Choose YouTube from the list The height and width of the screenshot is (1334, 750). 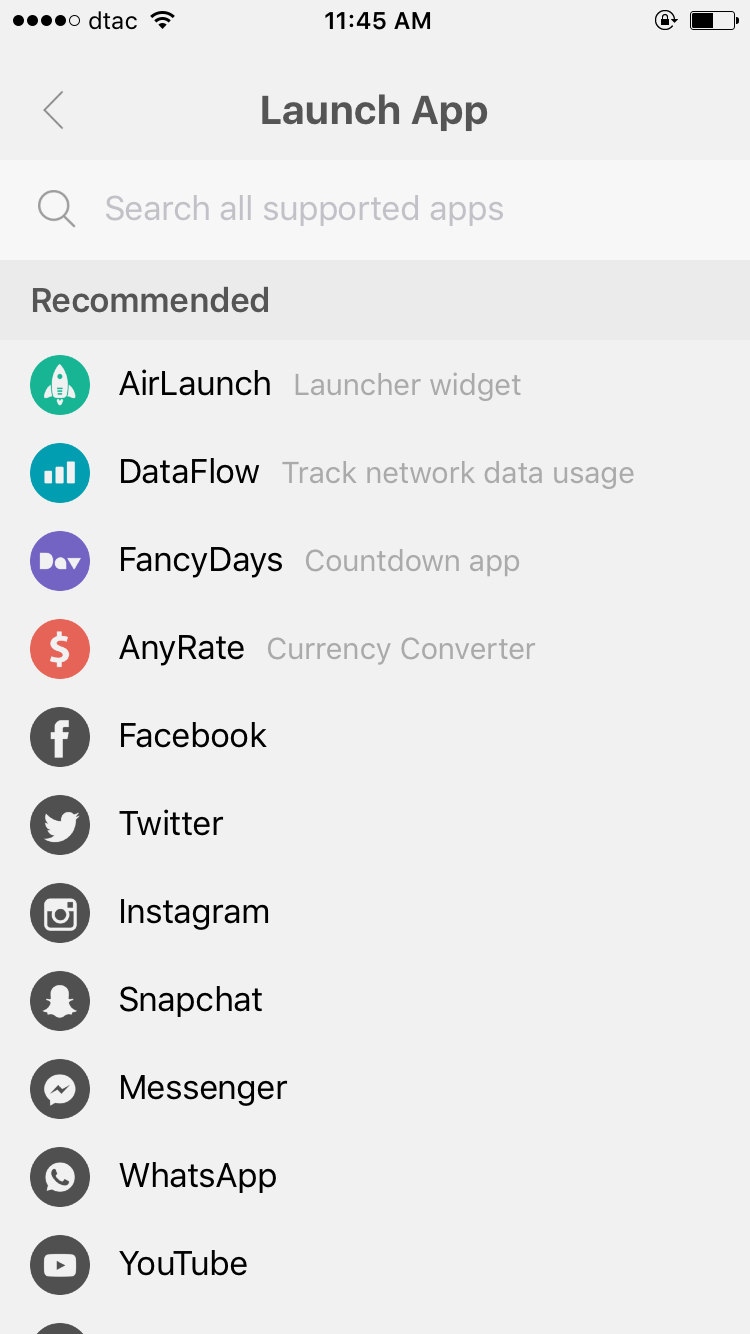(183, 1264)
